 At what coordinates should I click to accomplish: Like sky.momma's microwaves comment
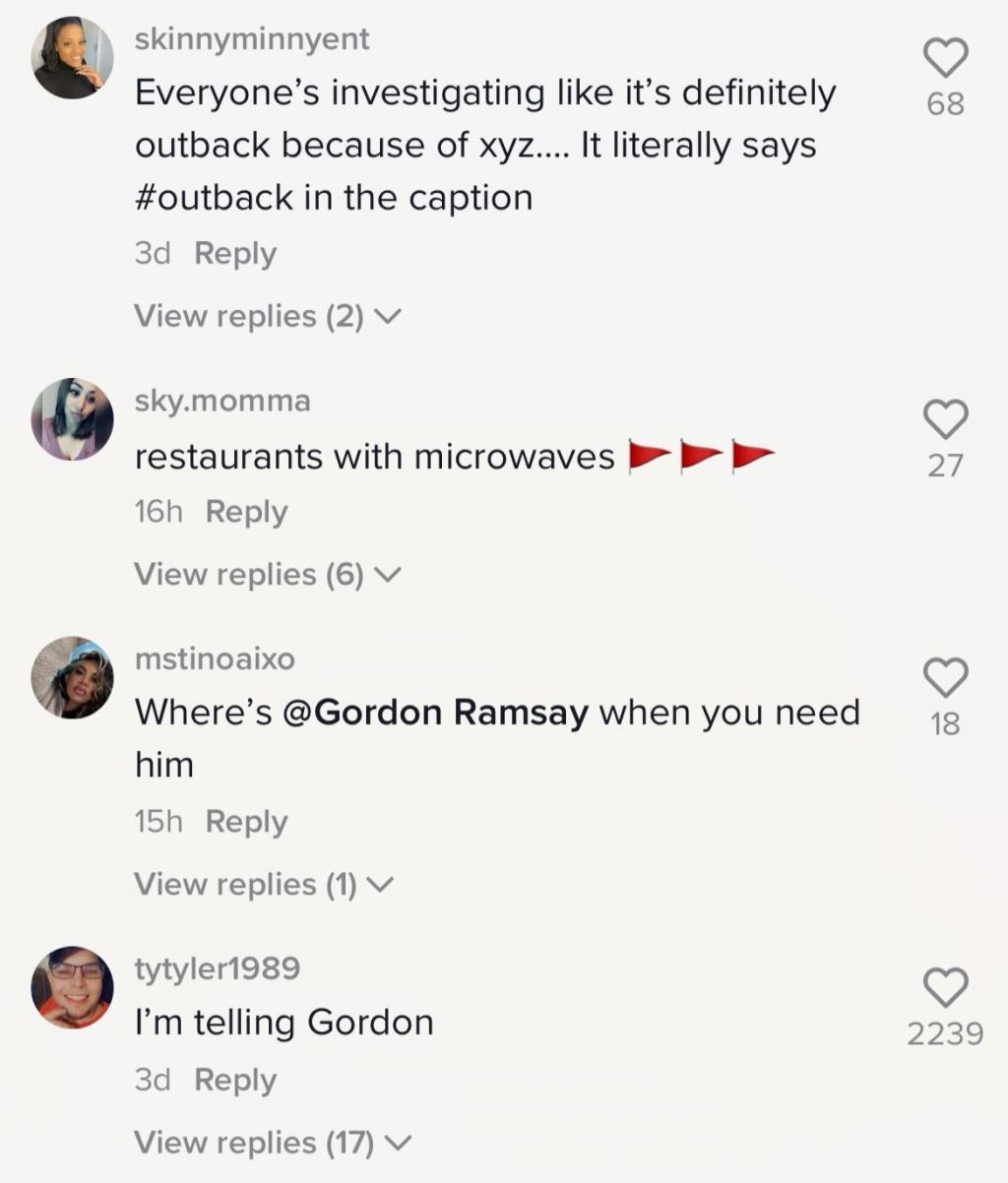coord(945,420)
